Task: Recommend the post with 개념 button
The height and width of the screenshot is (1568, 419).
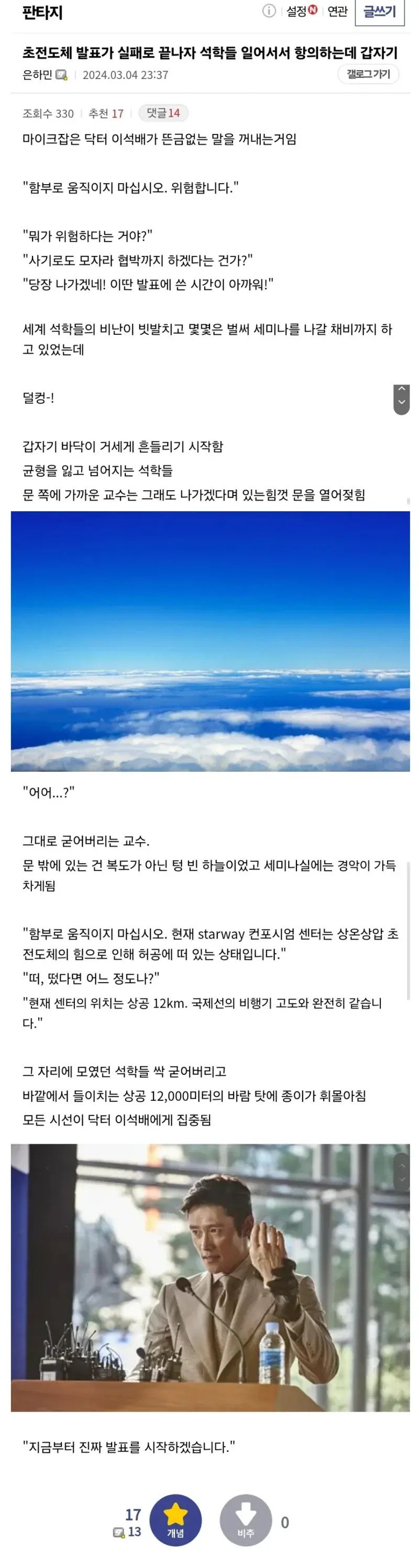Action: (175, 1520)
